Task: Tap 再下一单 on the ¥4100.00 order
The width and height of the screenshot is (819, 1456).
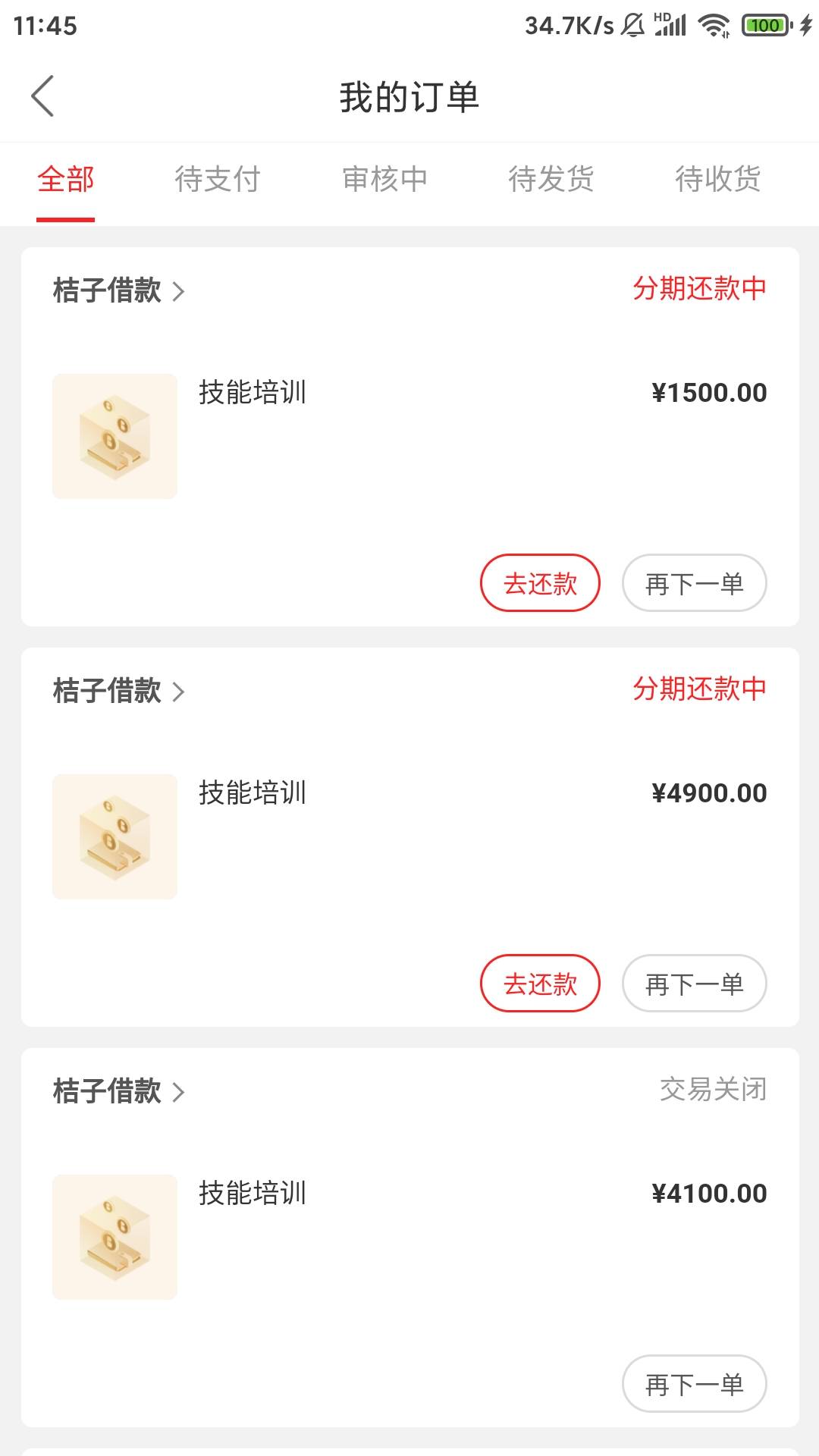Action: [694, 1384]
